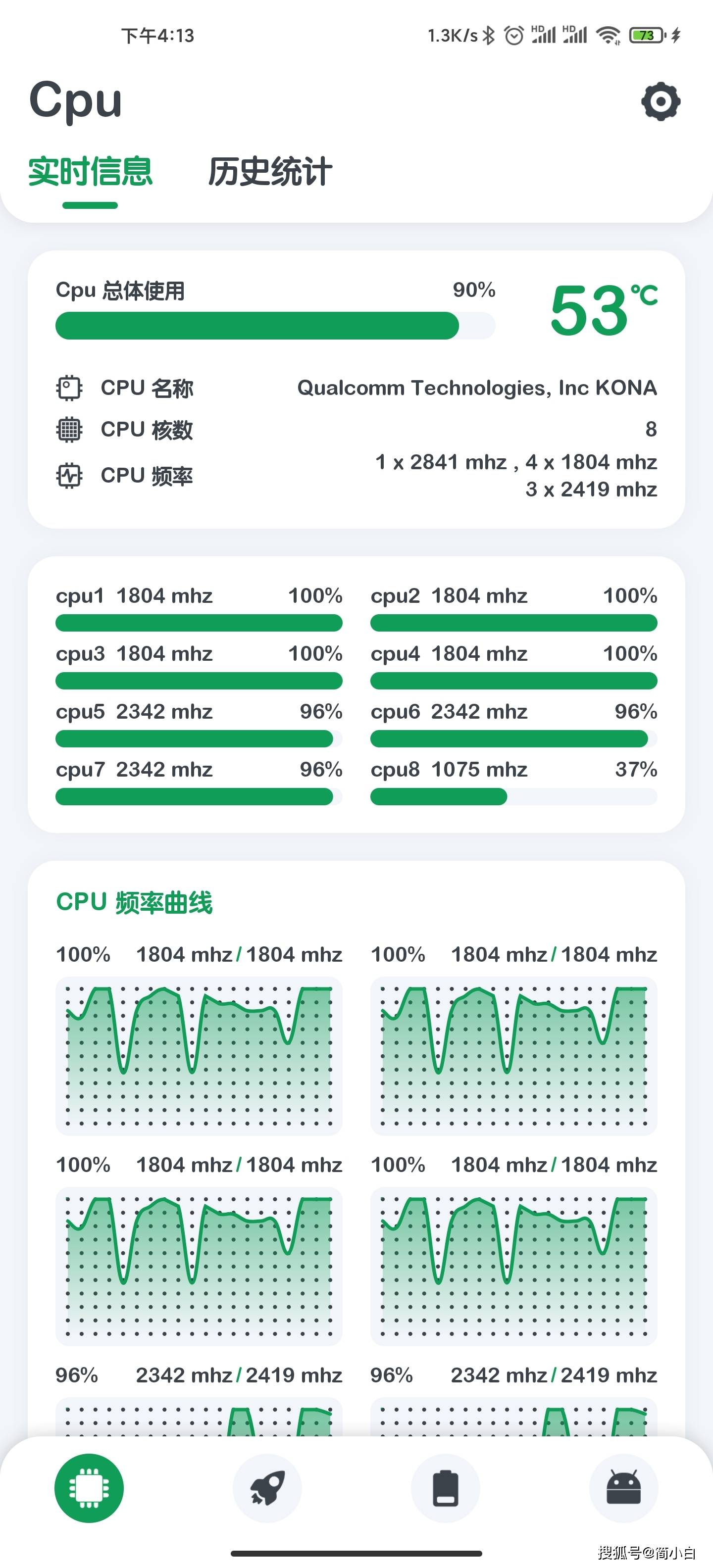This screenshot has height=1568, width=713.
Task: Open the battery bottom tab
Action: (x=446, y=1488)
